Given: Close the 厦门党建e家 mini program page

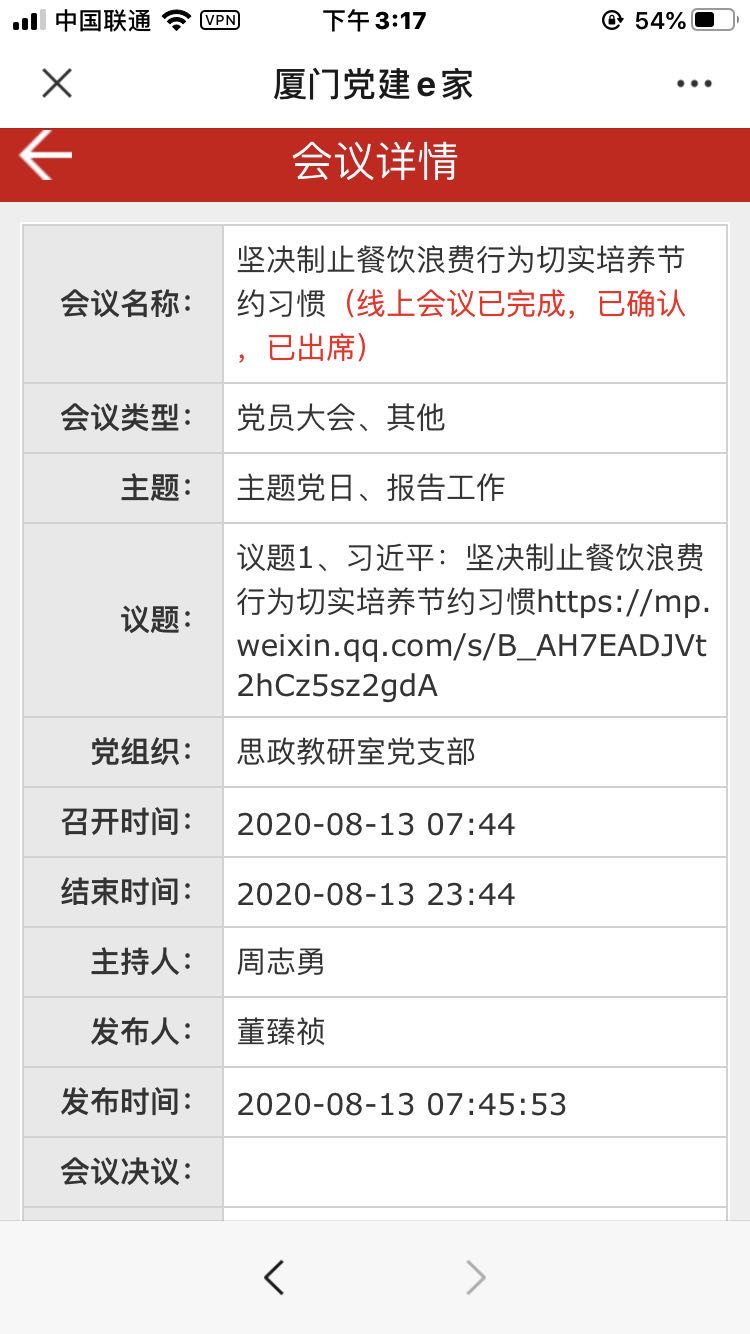Looking at the screenshot, I should click(57, 84).
